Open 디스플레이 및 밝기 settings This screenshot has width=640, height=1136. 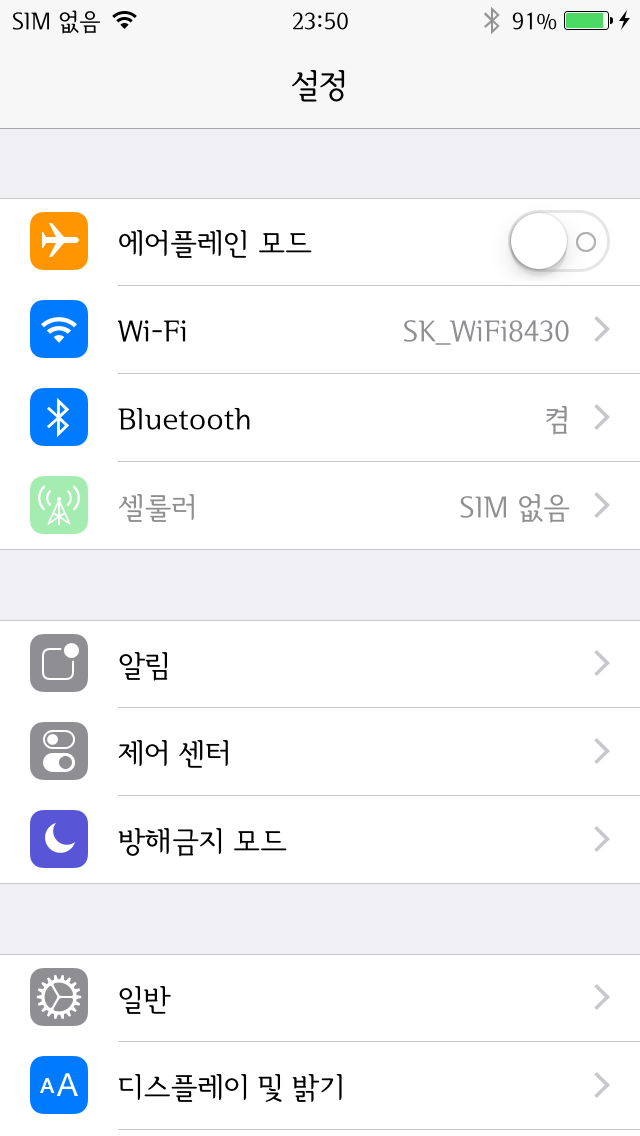tap(320, 1085)
